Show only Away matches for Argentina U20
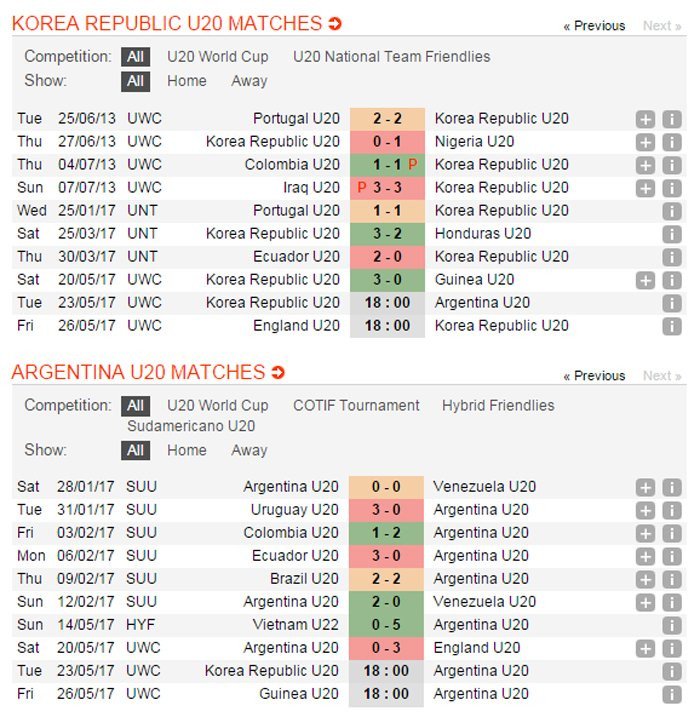Screen dimensions: 700x717 [249, 450]
